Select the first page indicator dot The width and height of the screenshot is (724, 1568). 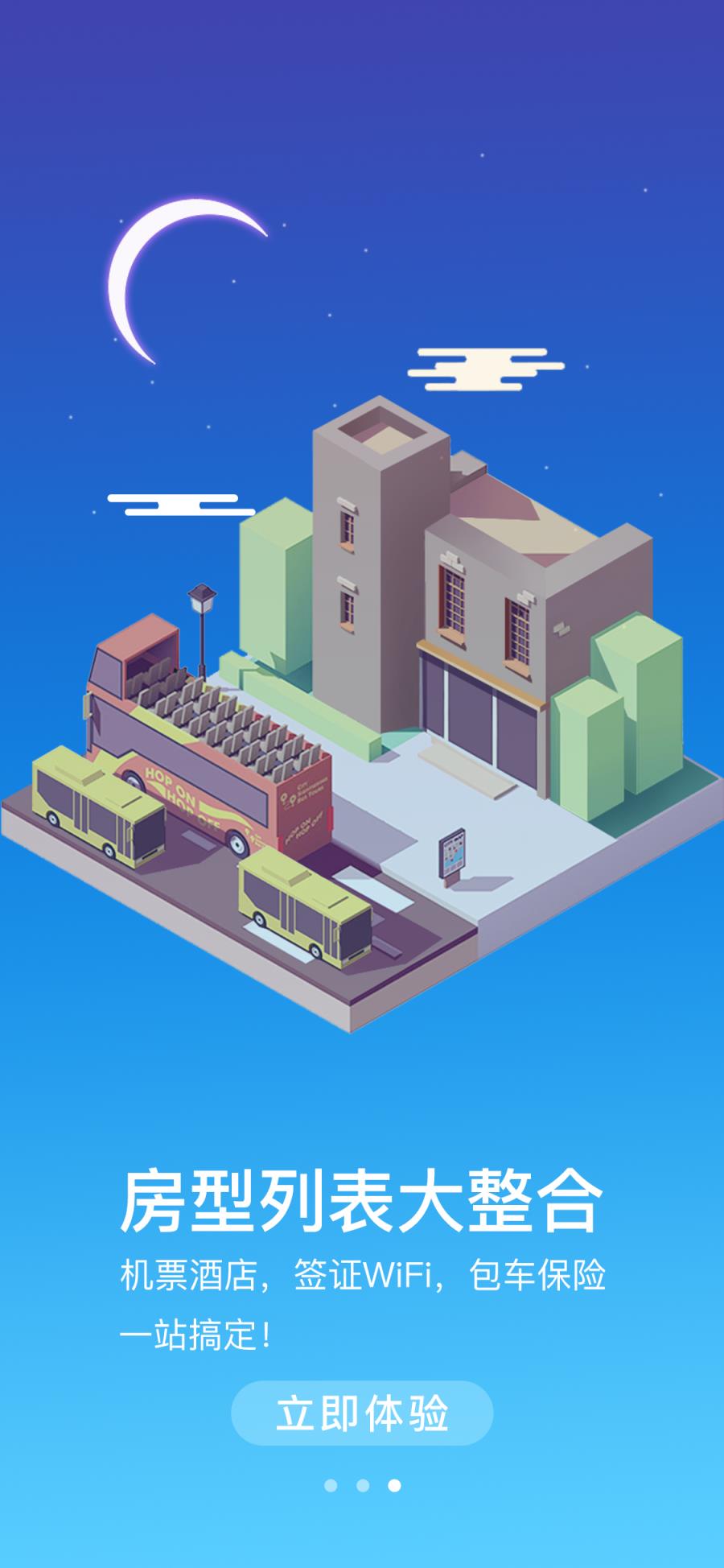click(331, 1486)
